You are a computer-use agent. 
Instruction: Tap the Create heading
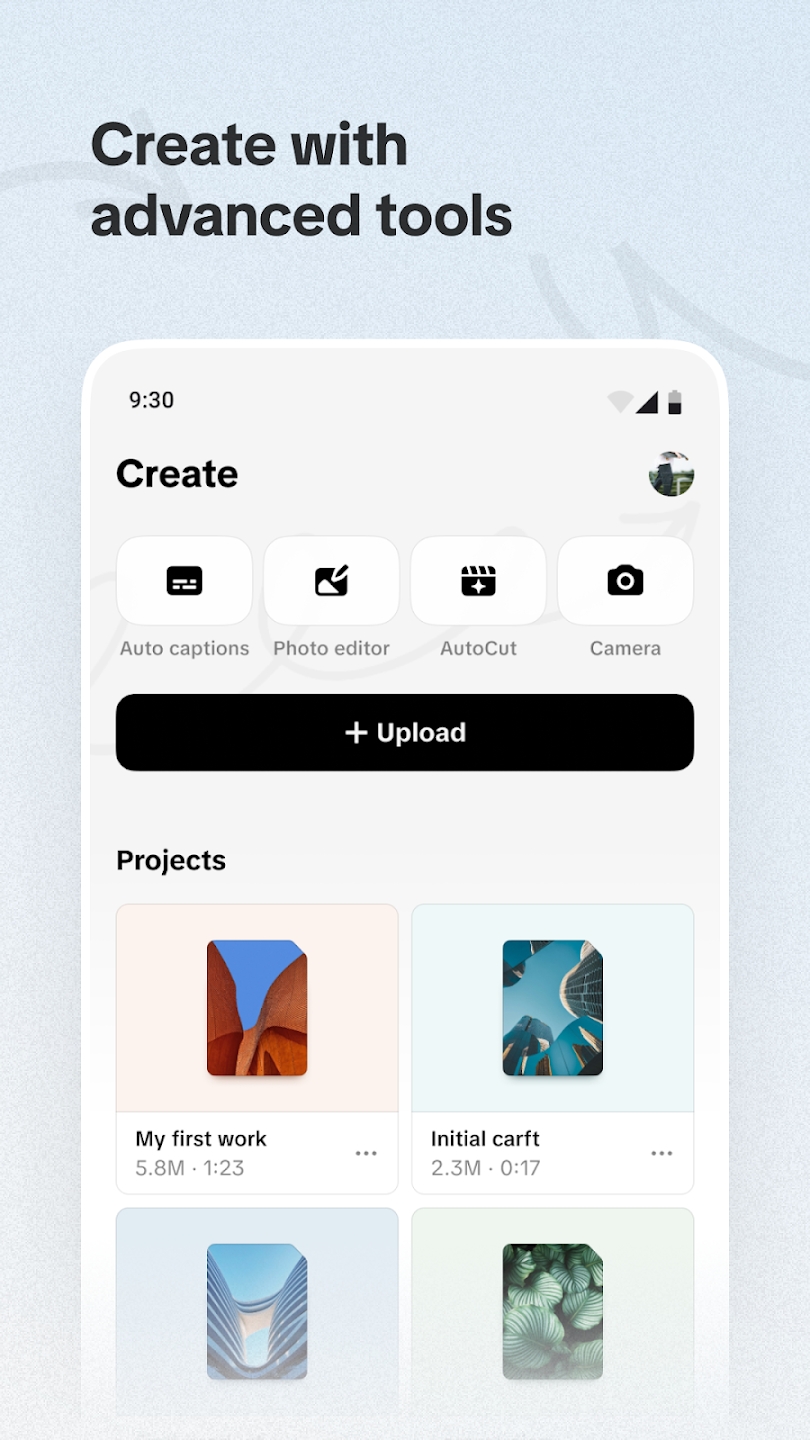point(177,474)
